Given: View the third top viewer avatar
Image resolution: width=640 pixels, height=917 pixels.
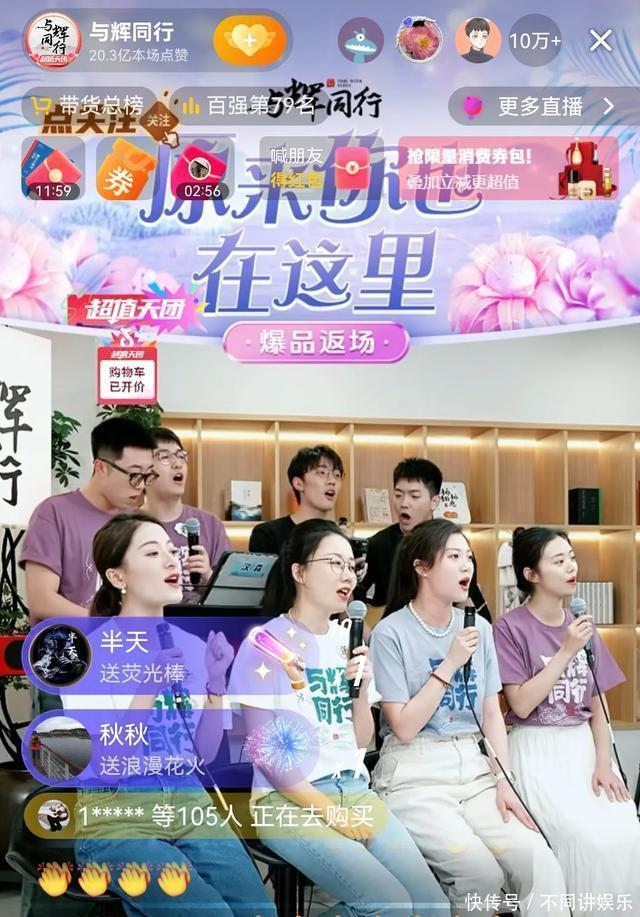Looking at the screenshot, I should pyautogui.click(x=478, y=41).
